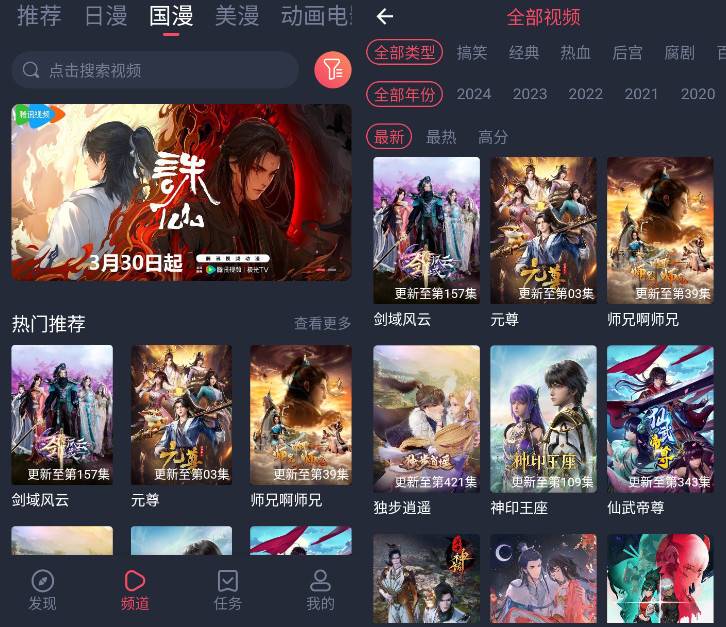
Task: Open the 诛仙 banner
Action: [181, 192]
